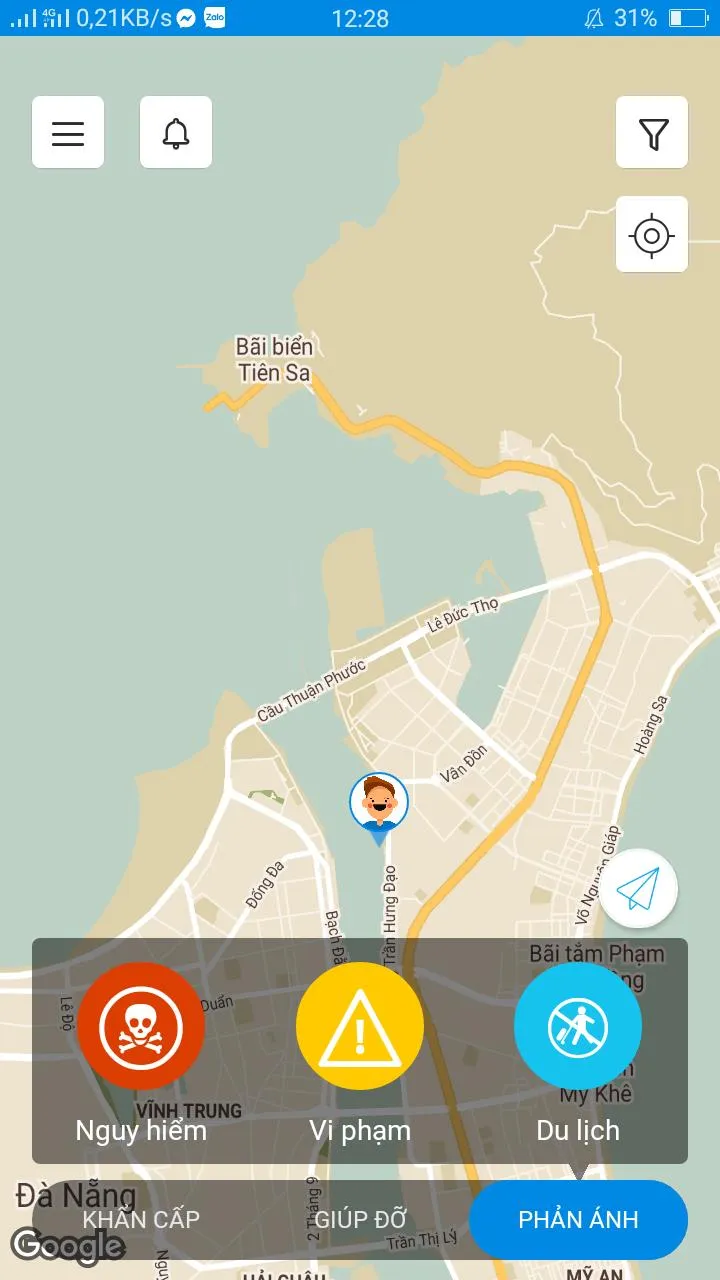Switch to the GIÚP ĐỠ tab
The image size is (720, 1280).
pos(360,1219)
